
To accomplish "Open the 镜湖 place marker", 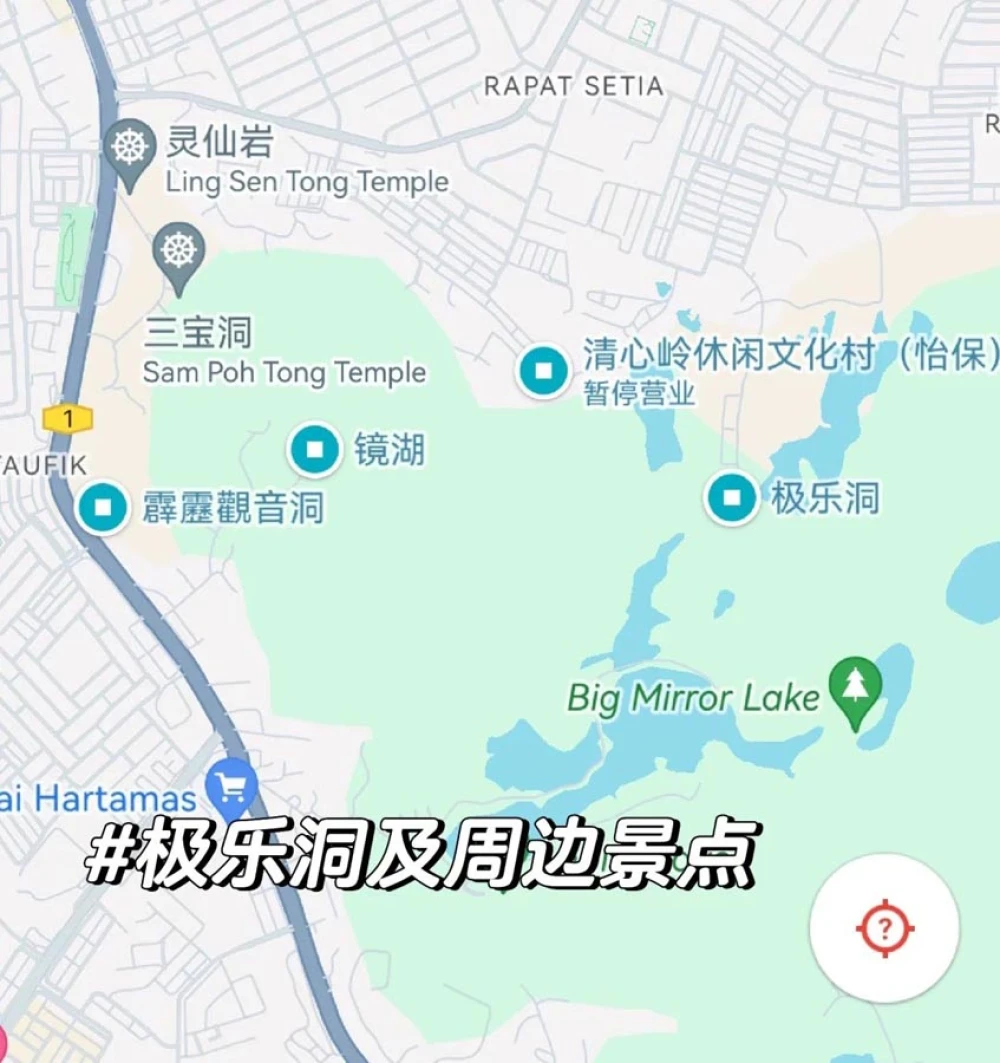I will coord(315,450).
